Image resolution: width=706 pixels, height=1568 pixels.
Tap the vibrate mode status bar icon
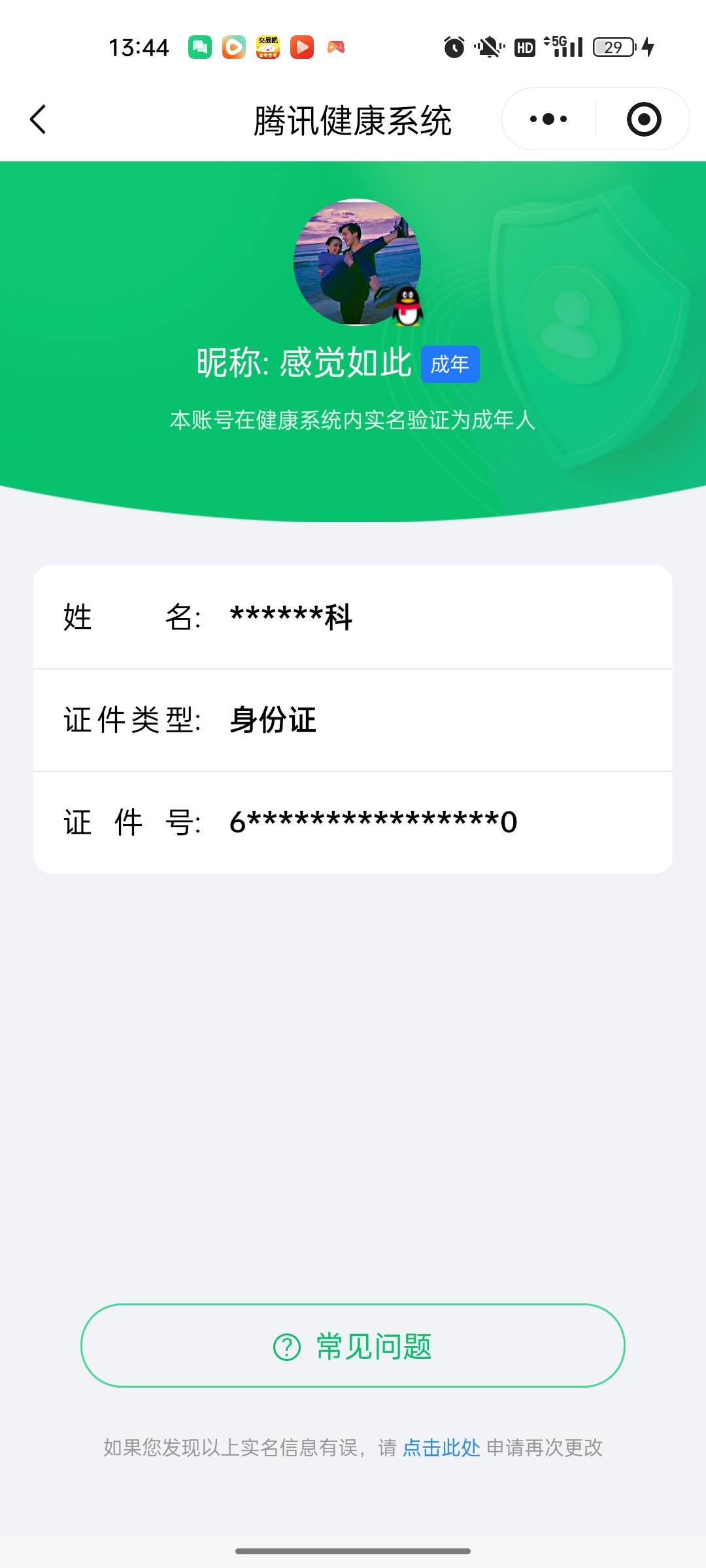pyautogui.click(x=487, y=46)
